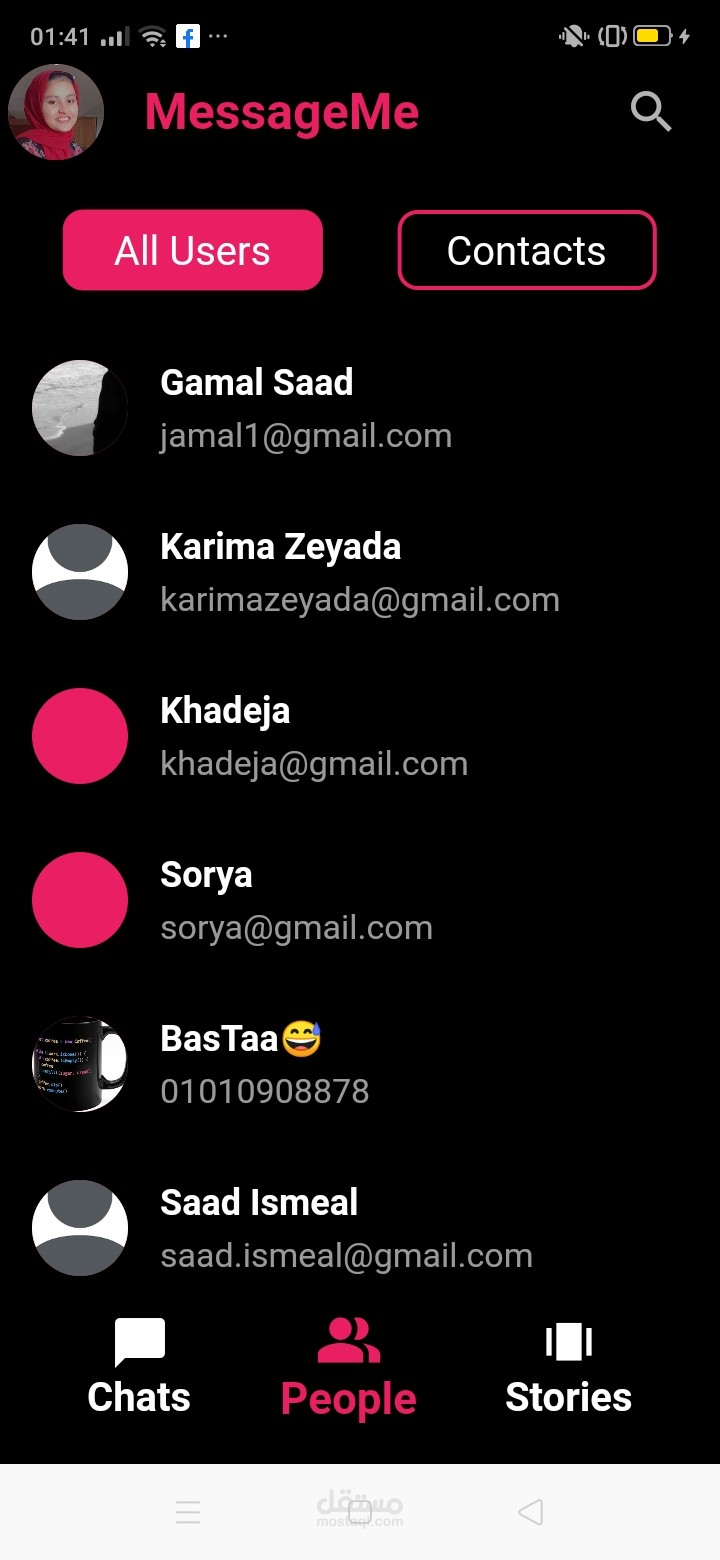
Task: Open the BasTaa user entry
Action: pos(360,1064)
